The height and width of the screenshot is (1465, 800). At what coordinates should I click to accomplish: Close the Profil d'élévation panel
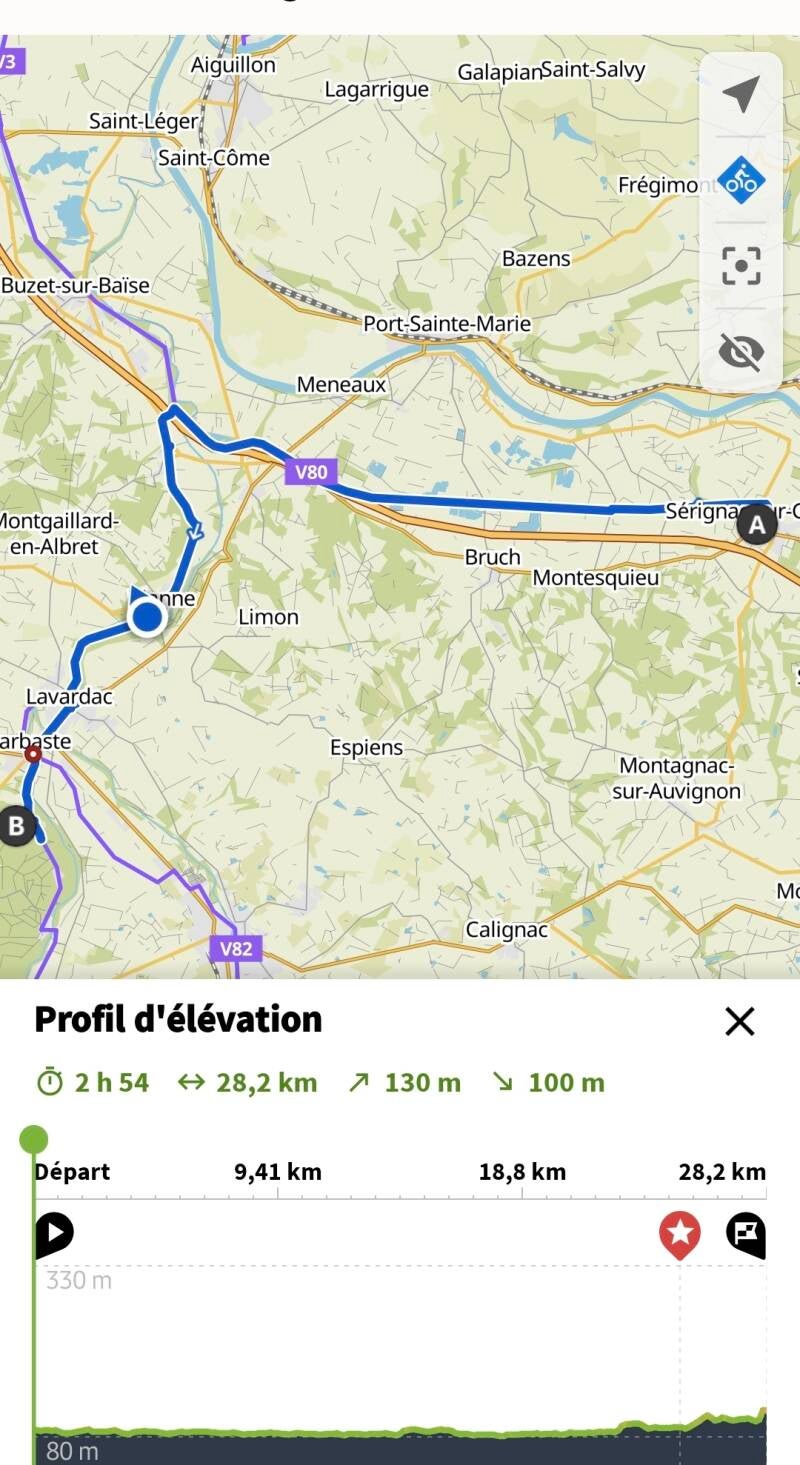[739, 1021]
